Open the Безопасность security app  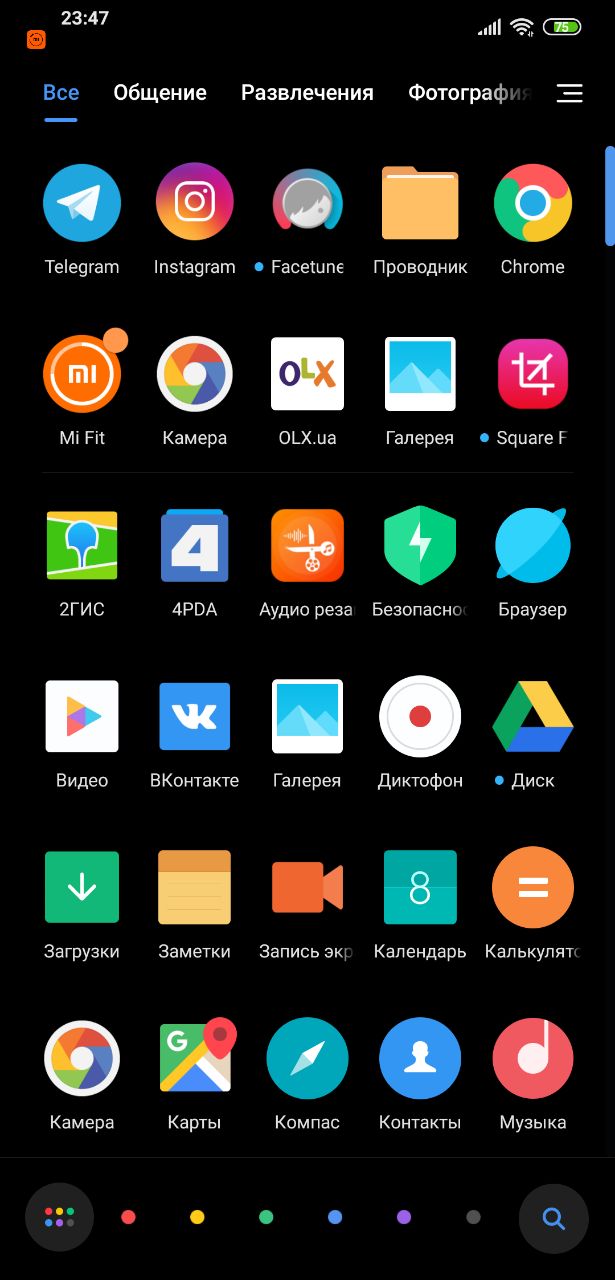(420, 546)
